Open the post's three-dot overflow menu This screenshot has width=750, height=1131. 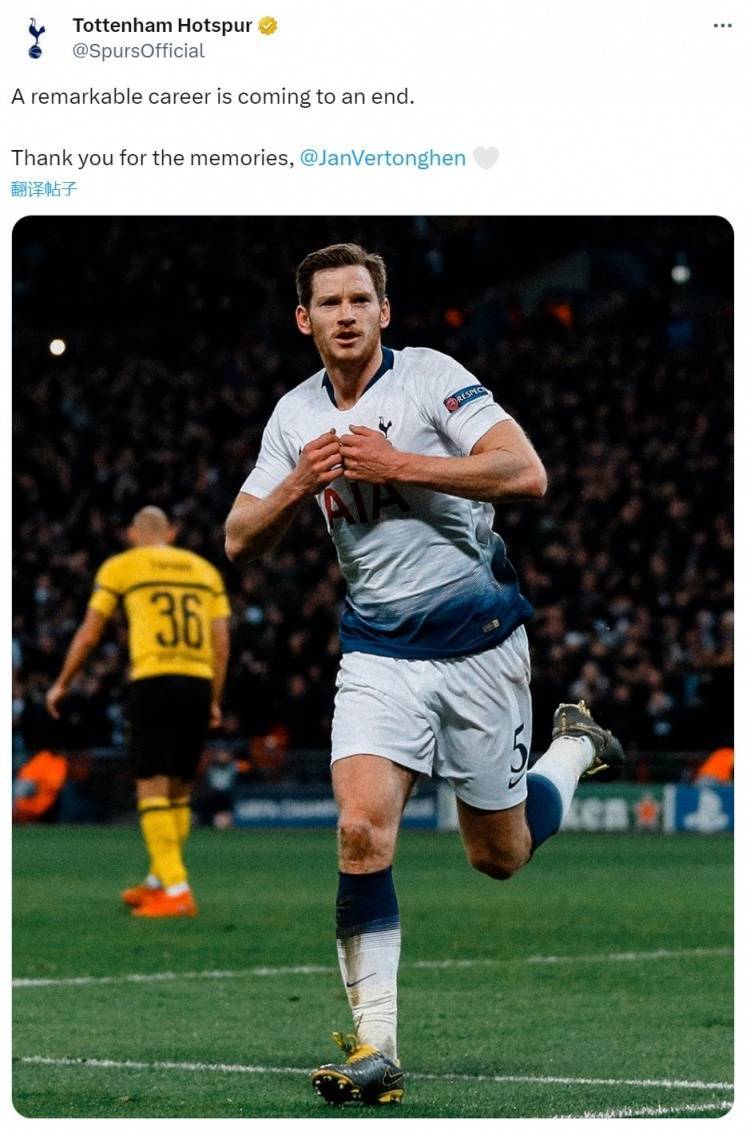pos(722,26)
